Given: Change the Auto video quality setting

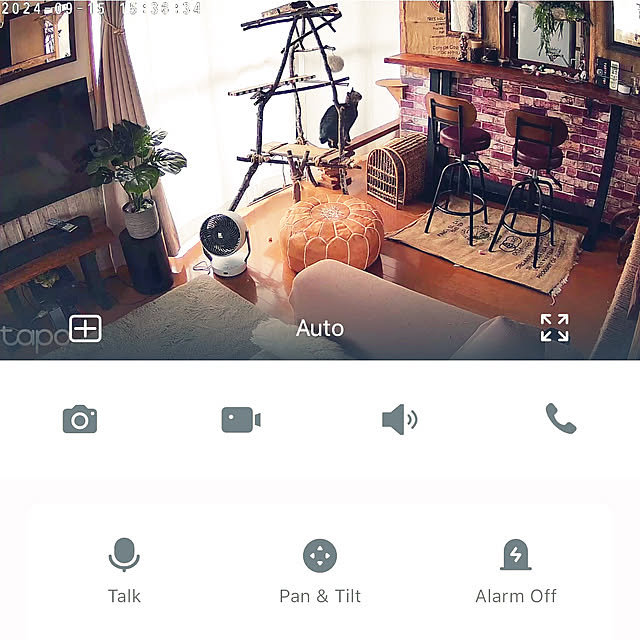Looking at the screenshot, I should point(319,328).
